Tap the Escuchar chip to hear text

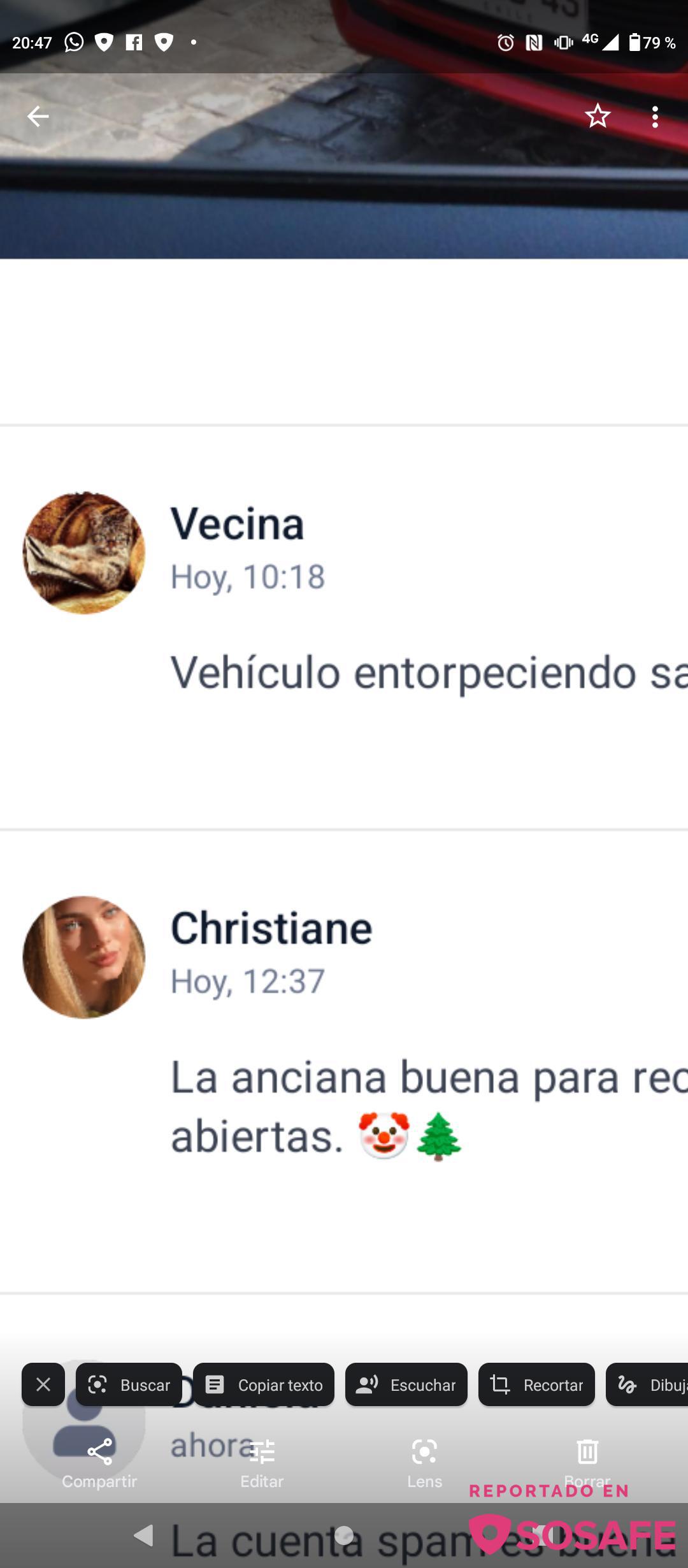tap(406, 1384)
